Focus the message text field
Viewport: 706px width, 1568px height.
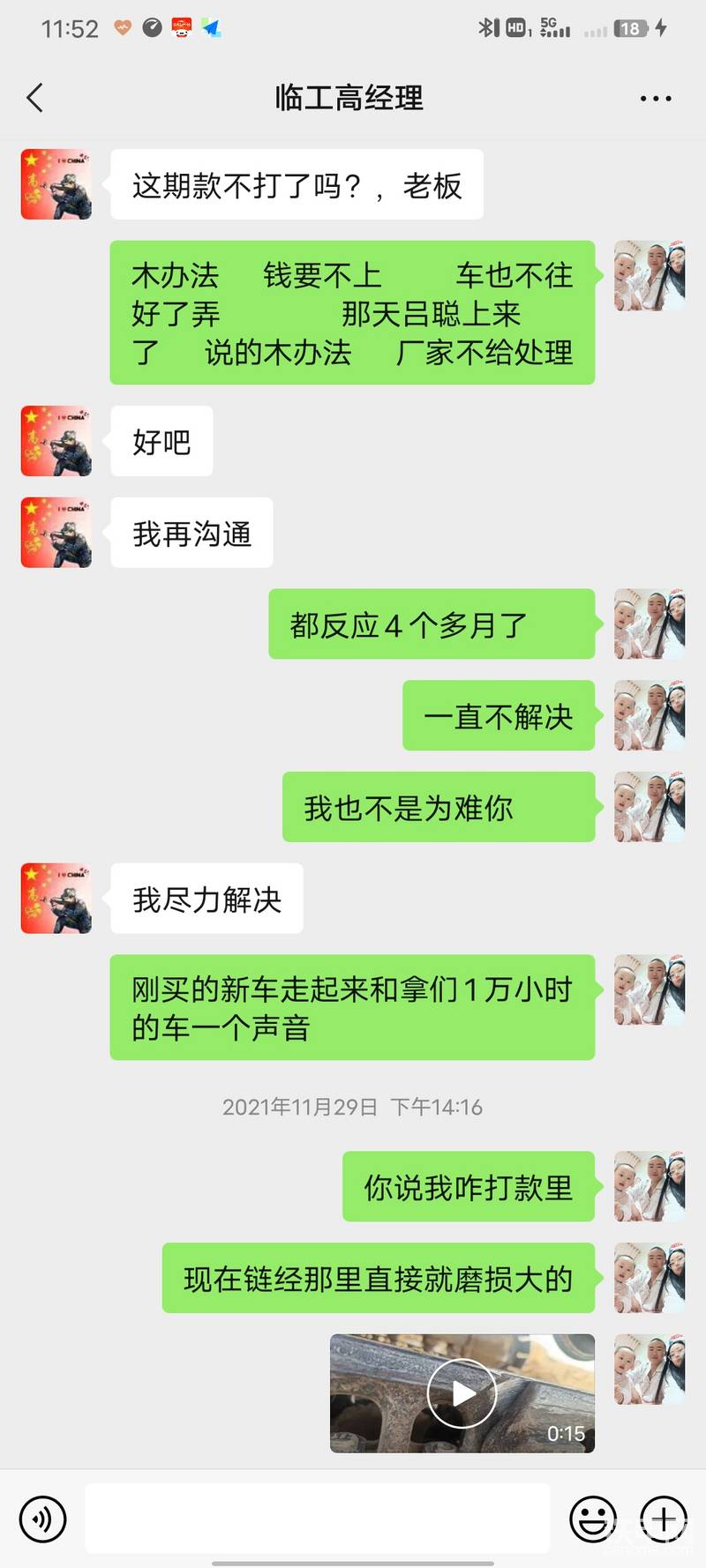(x=318, y=1518)
